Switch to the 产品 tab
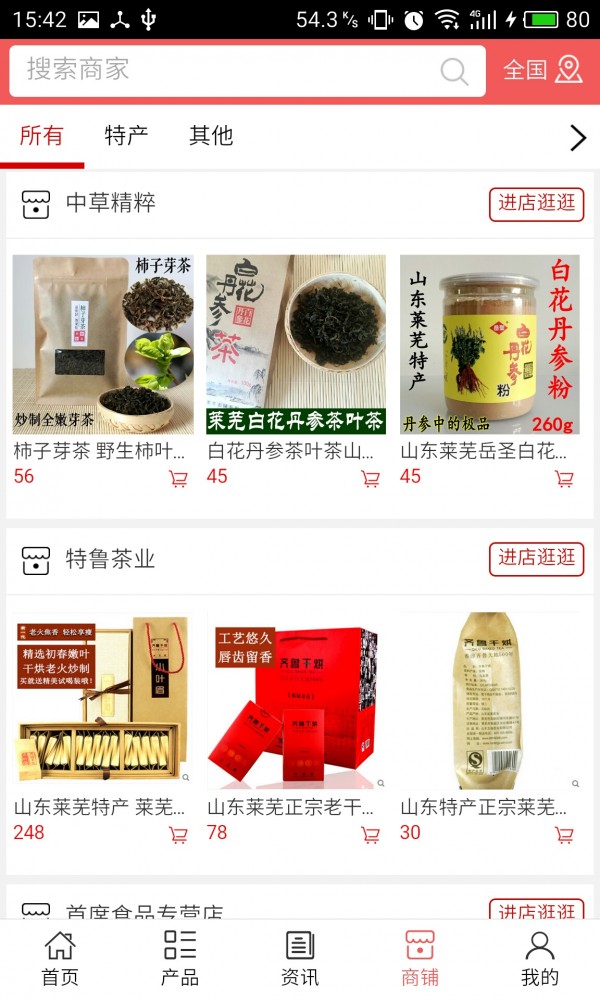600x1000 pixels. pos(180,958)
